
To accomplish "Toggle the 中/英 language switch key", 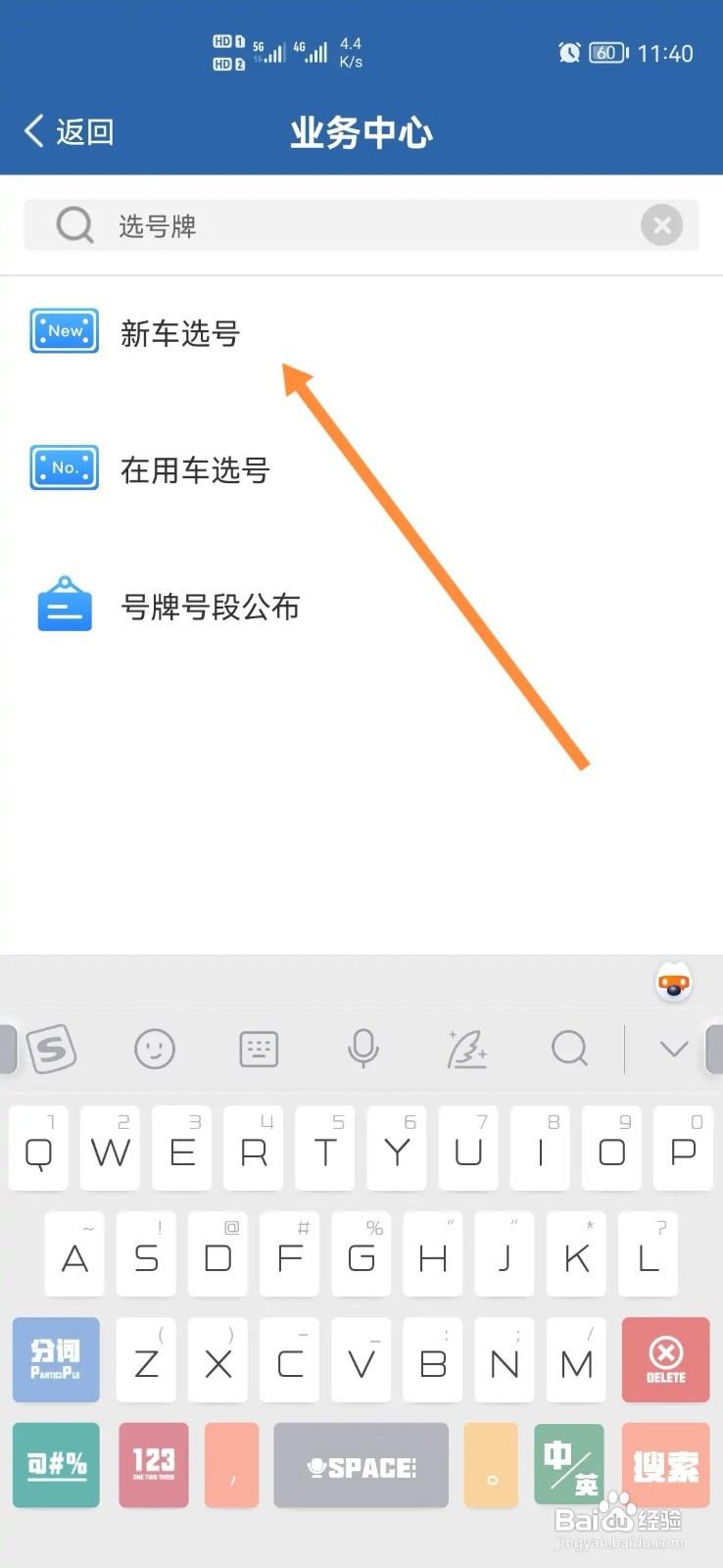I will pos(568,1465).
